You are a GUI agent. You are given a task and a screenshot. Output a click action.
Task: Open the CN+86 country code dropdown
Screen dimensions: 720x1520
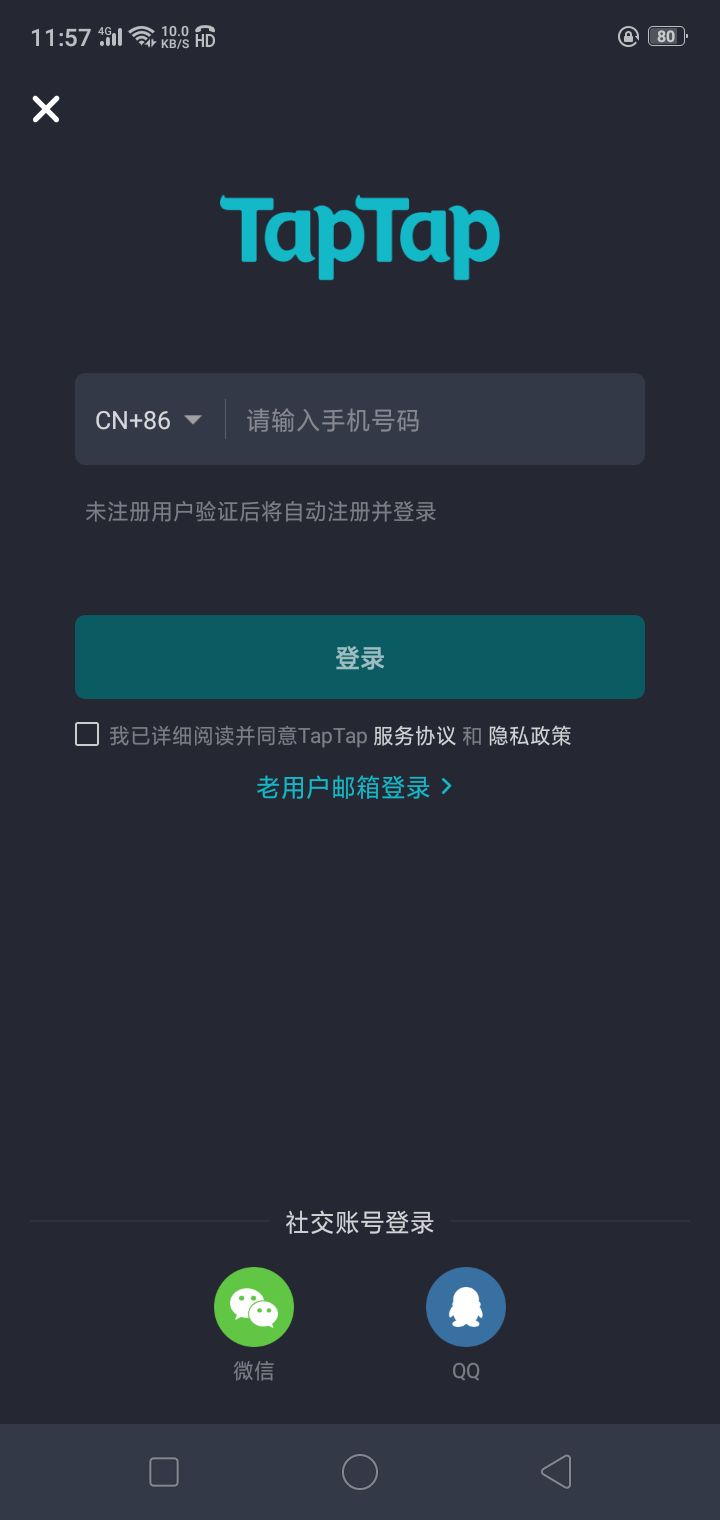pos(148,419)
